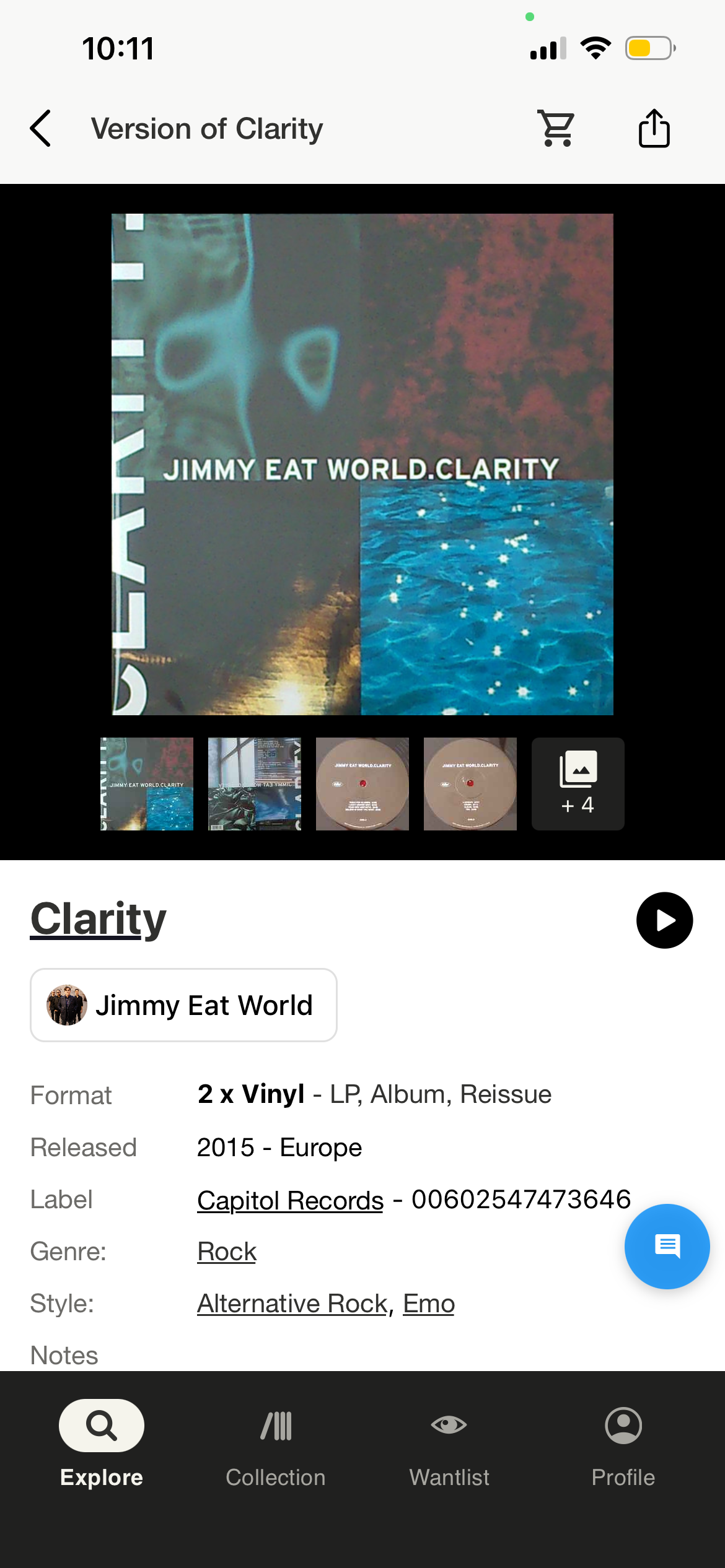This screenshot has width=725, height=1568.
Task: Browse the Emo style
Action: pyautogui.click(x=429, y=1304)
